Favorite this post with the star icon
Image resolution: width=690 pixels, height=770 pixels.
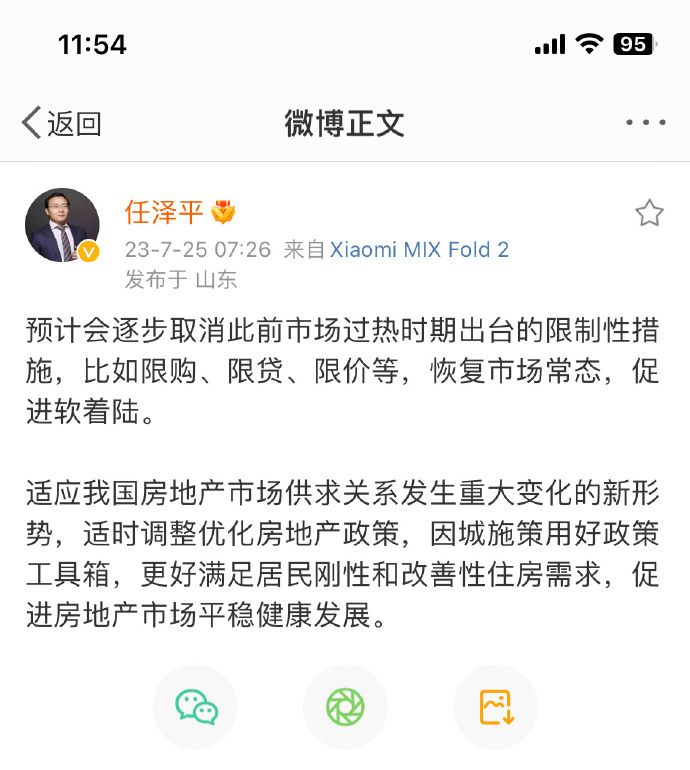click(649, 213)
